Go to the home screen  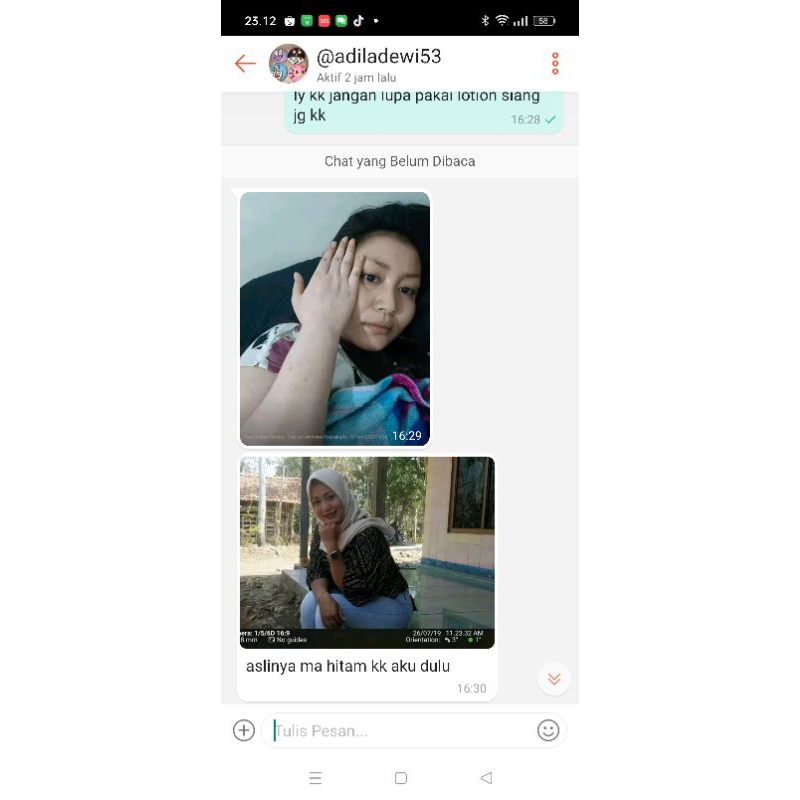401,778
